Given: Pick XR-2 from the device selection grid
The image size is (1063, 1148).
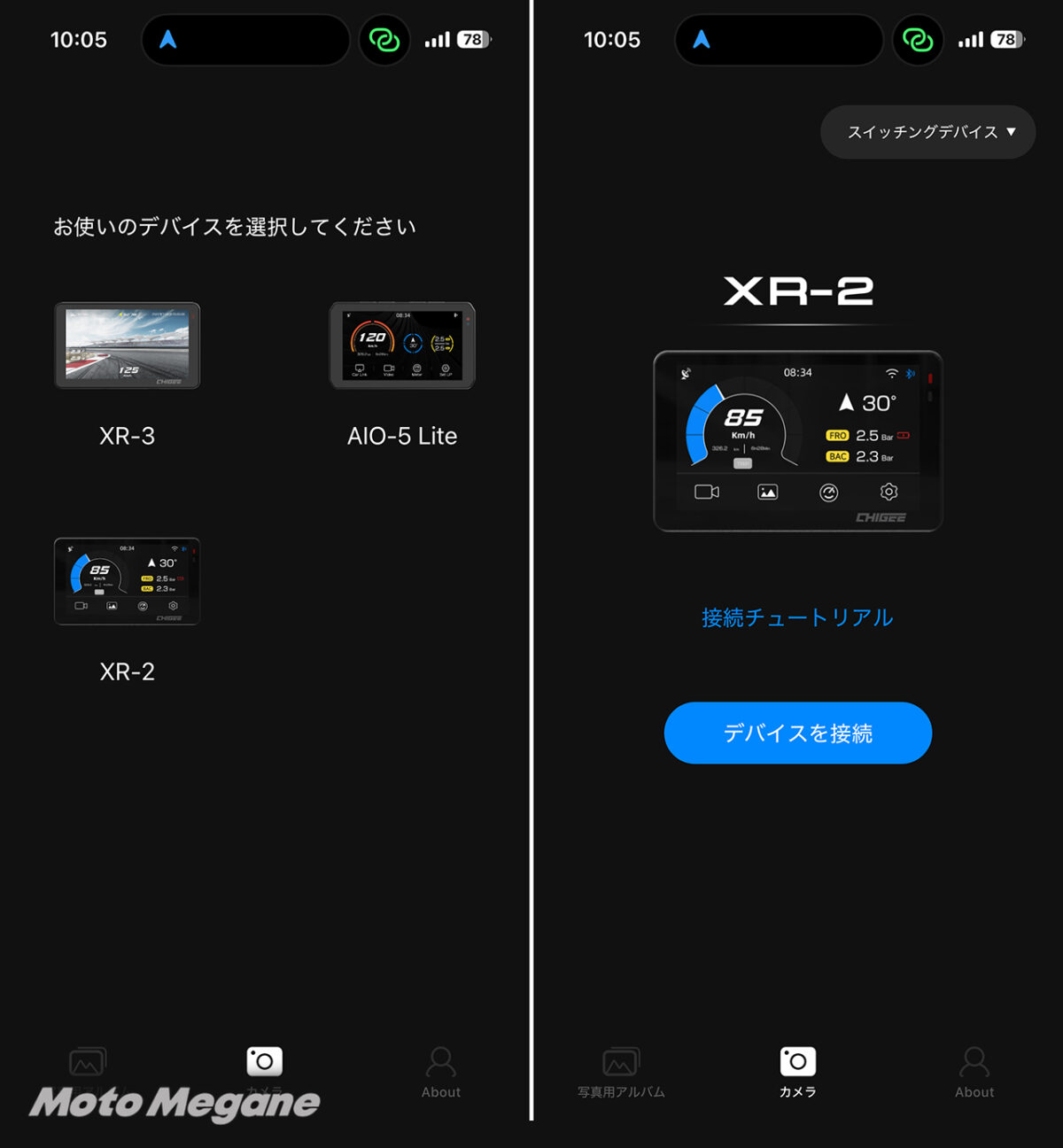Looking at the screenshot, I should 128,582.
